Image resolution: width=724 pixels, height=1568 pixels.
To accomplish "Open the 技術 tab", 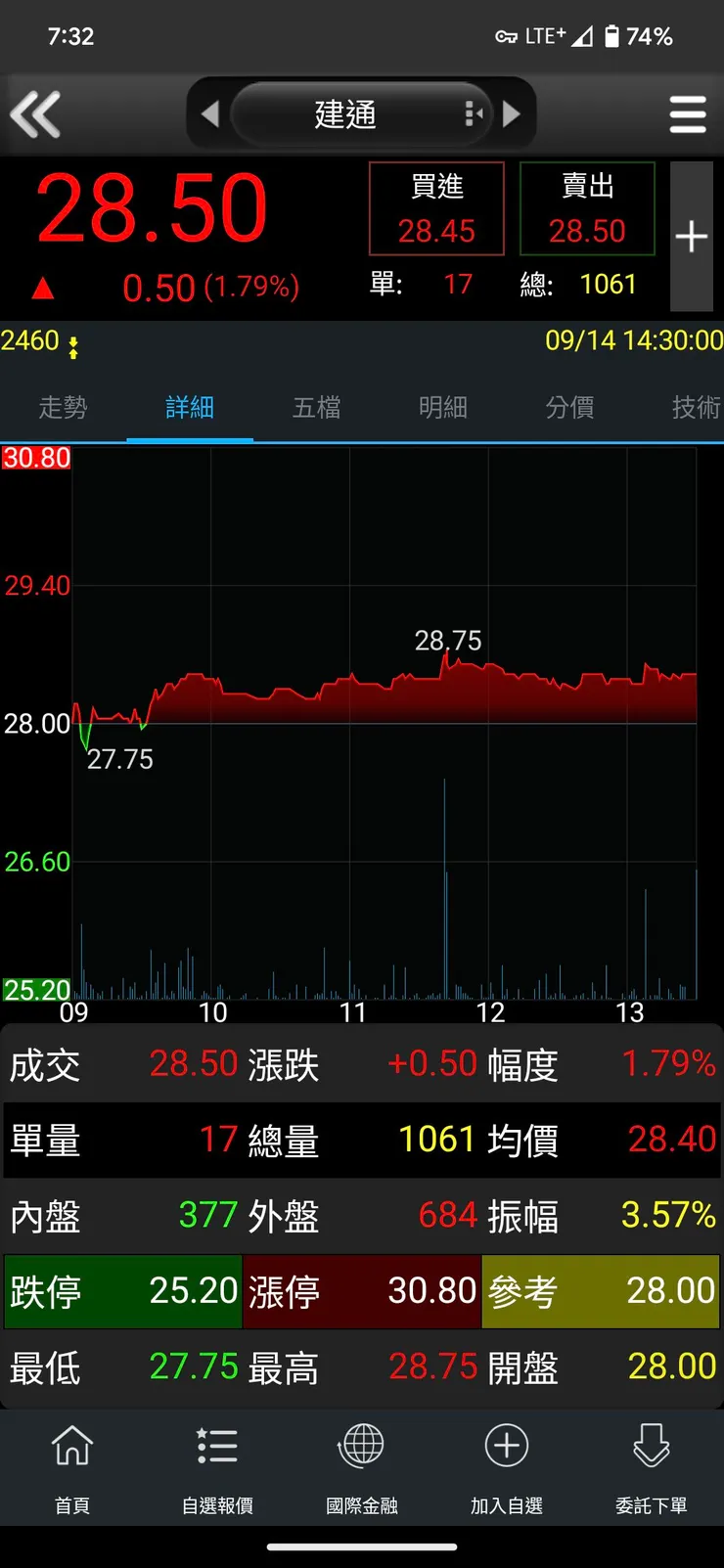I will (695, 408).
